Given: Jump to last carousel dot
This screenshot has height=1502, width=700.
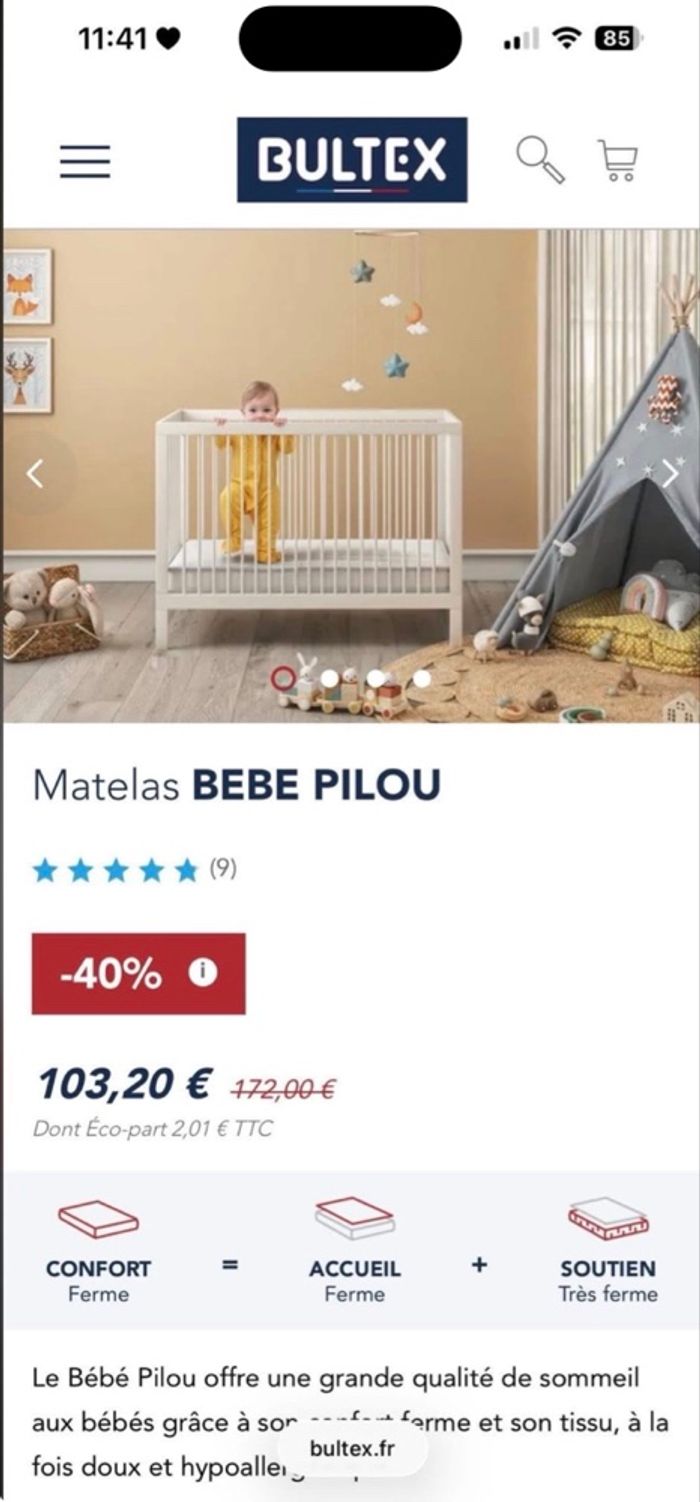Looking at the screenshot, I should pos(422,679).
